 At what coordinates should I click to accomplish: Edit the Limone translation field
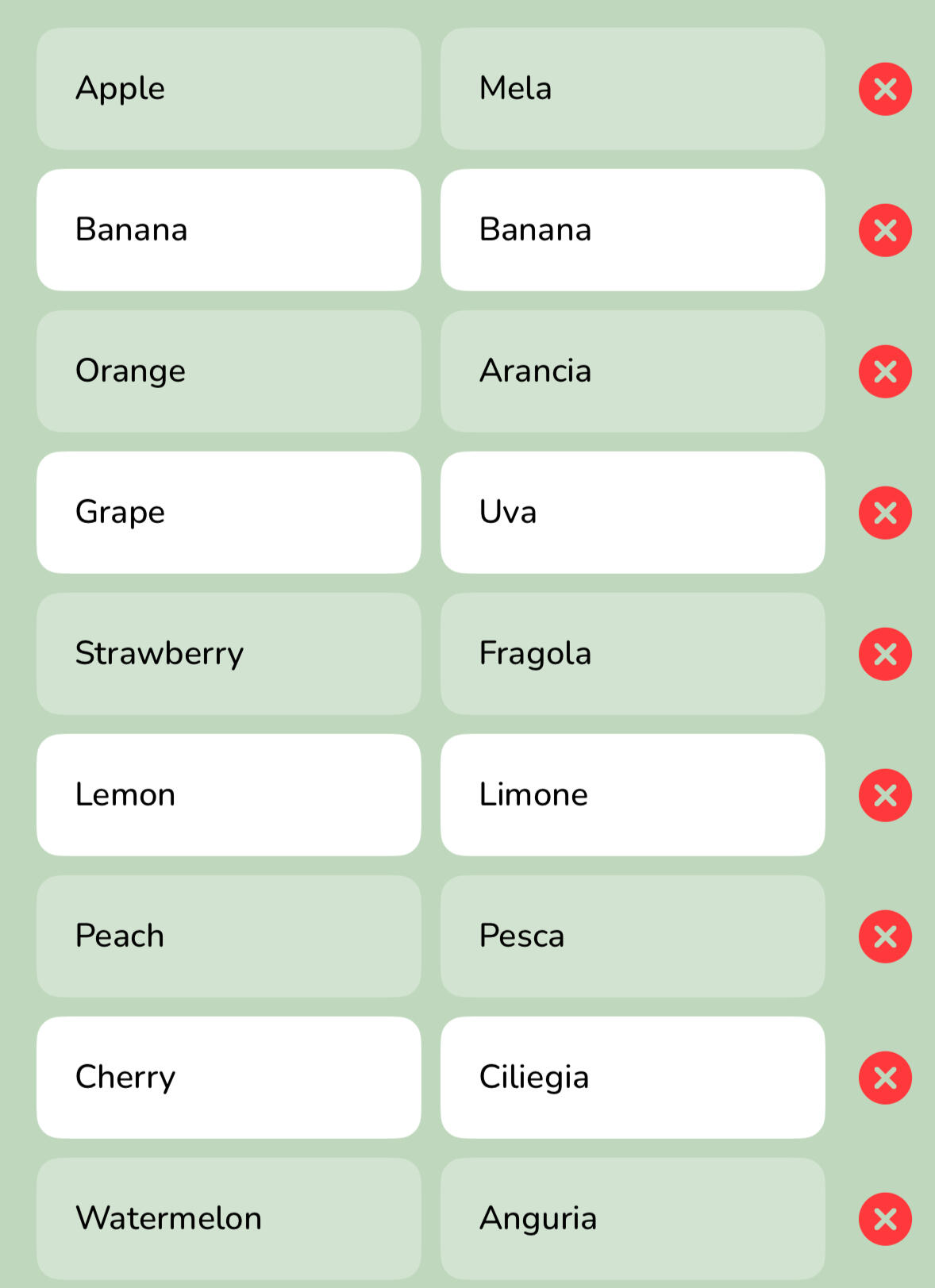(633, 795)
